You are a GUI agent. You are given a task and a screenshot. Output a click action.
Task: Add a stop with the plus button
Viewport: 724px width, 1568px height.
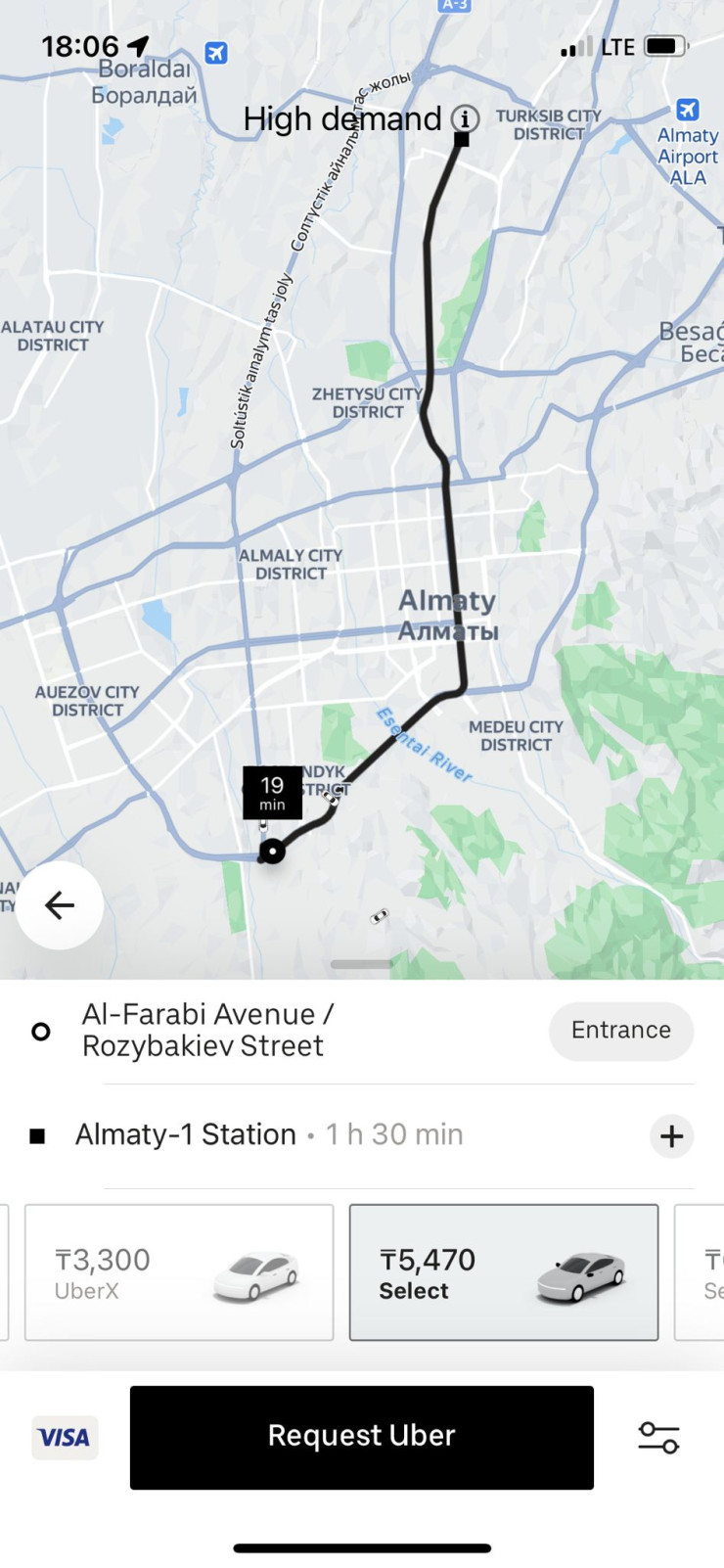click(x=671, y=1135)
